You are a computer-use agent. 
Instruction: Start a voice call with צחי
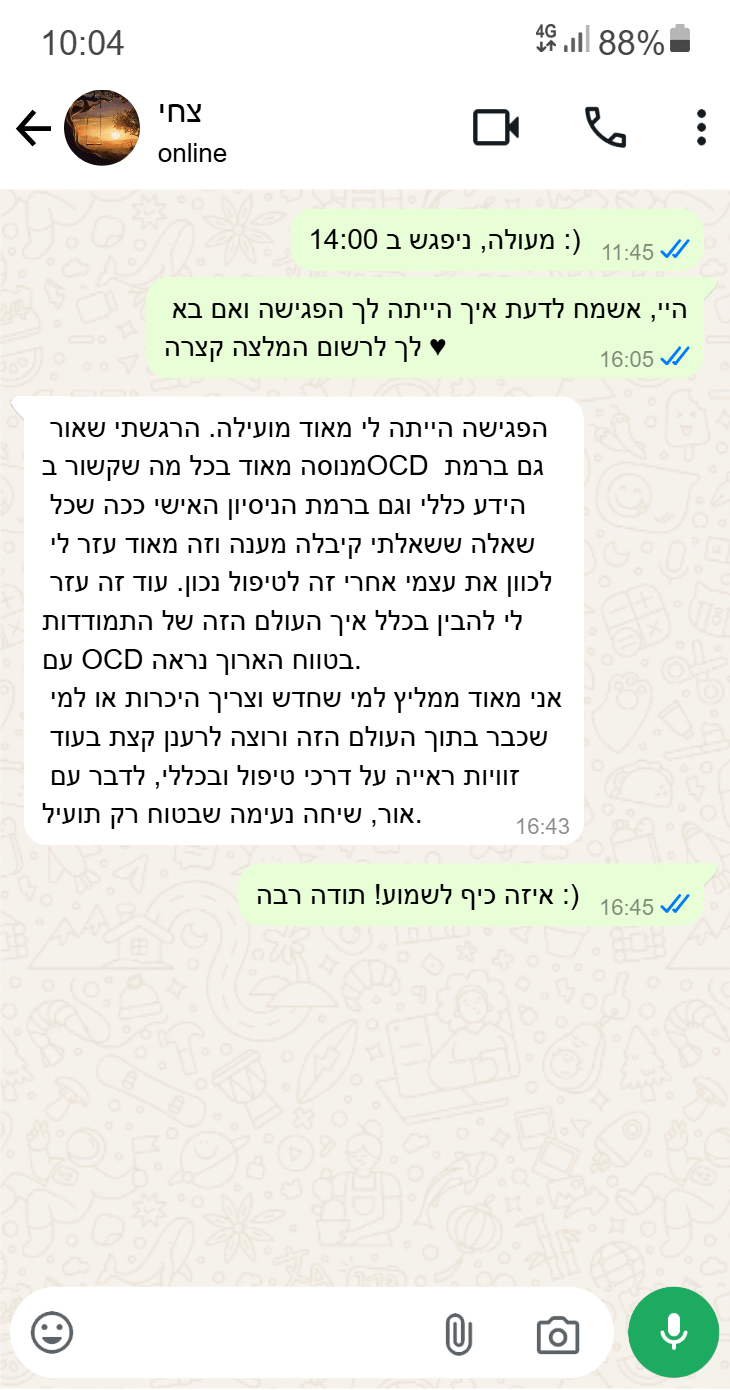click(605, 128)
